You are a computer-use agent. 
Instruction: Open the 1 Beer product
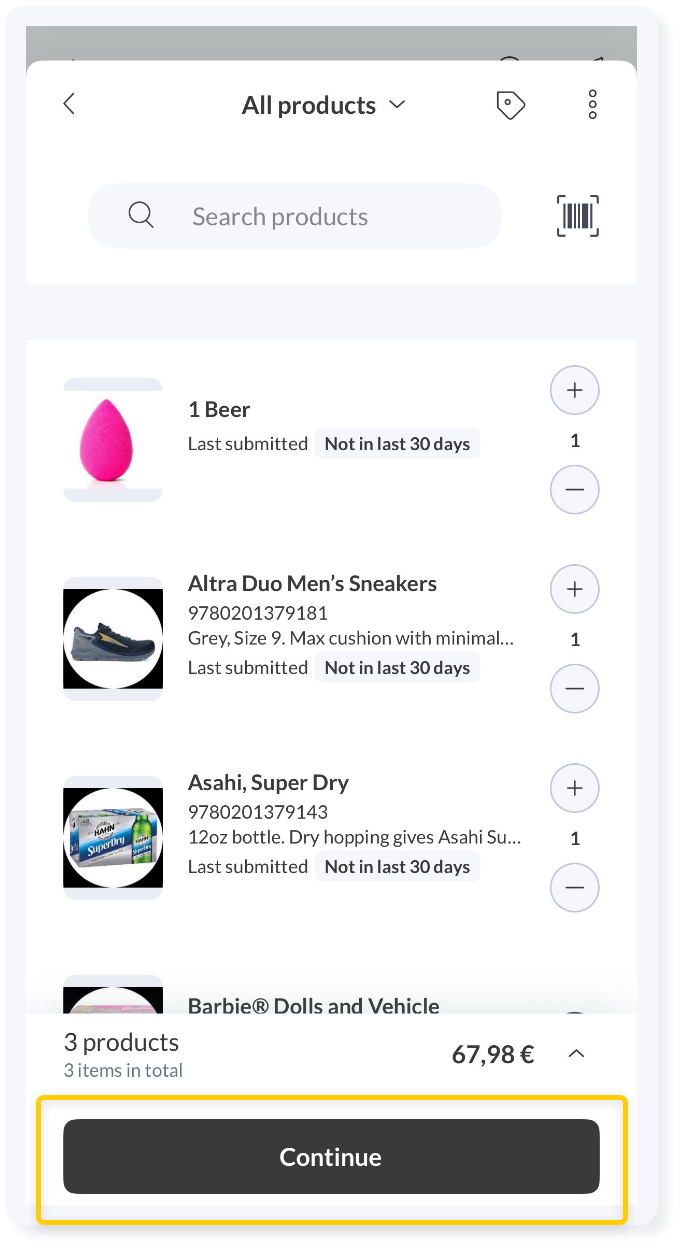219,410
